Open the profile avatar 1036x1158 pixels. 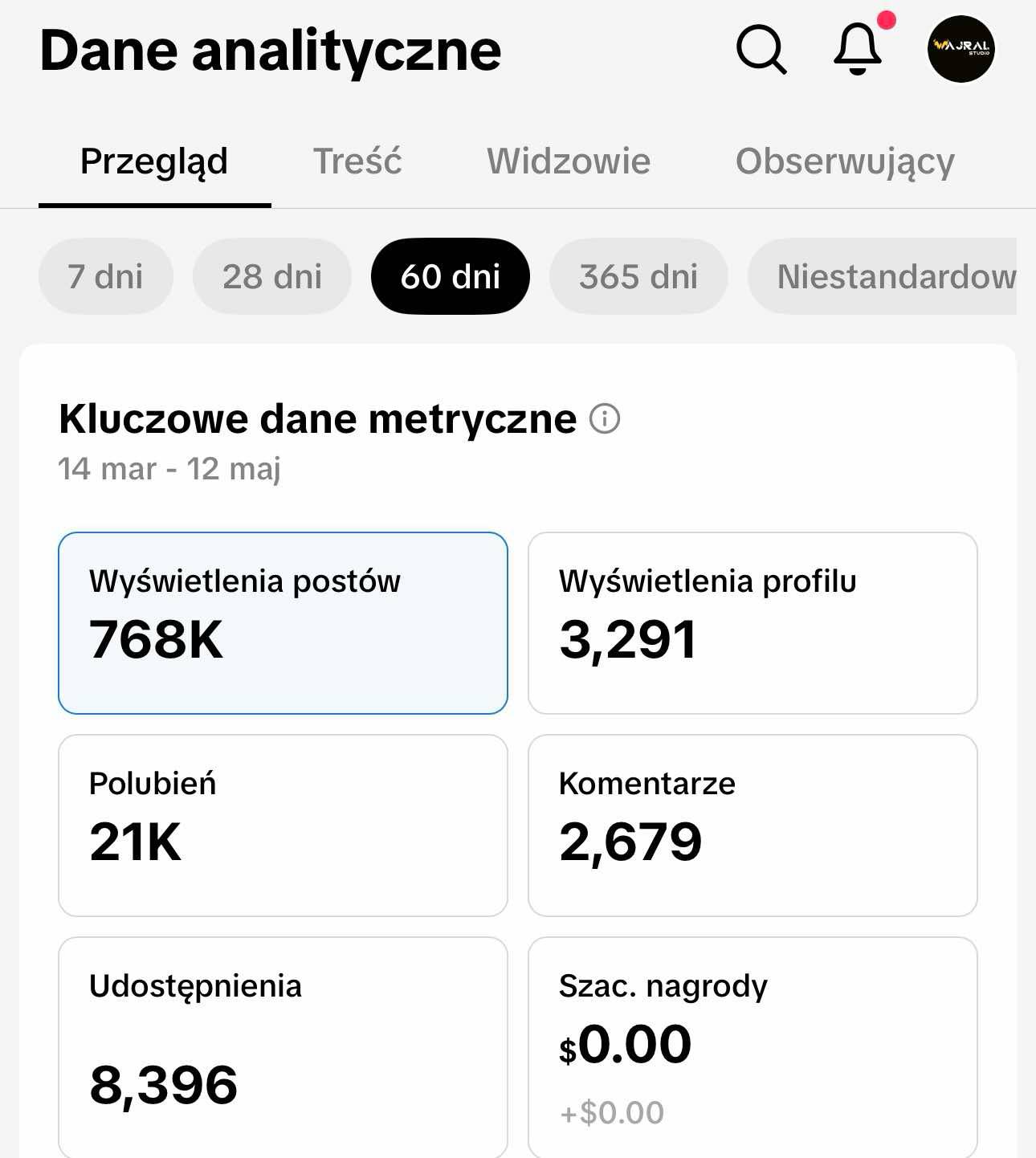point(961,49)
